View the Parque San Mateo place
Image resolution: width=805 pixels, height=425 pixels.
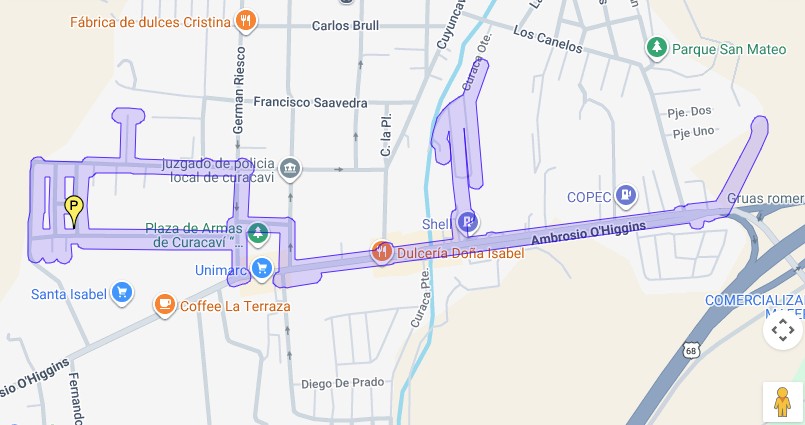point(656,47)
